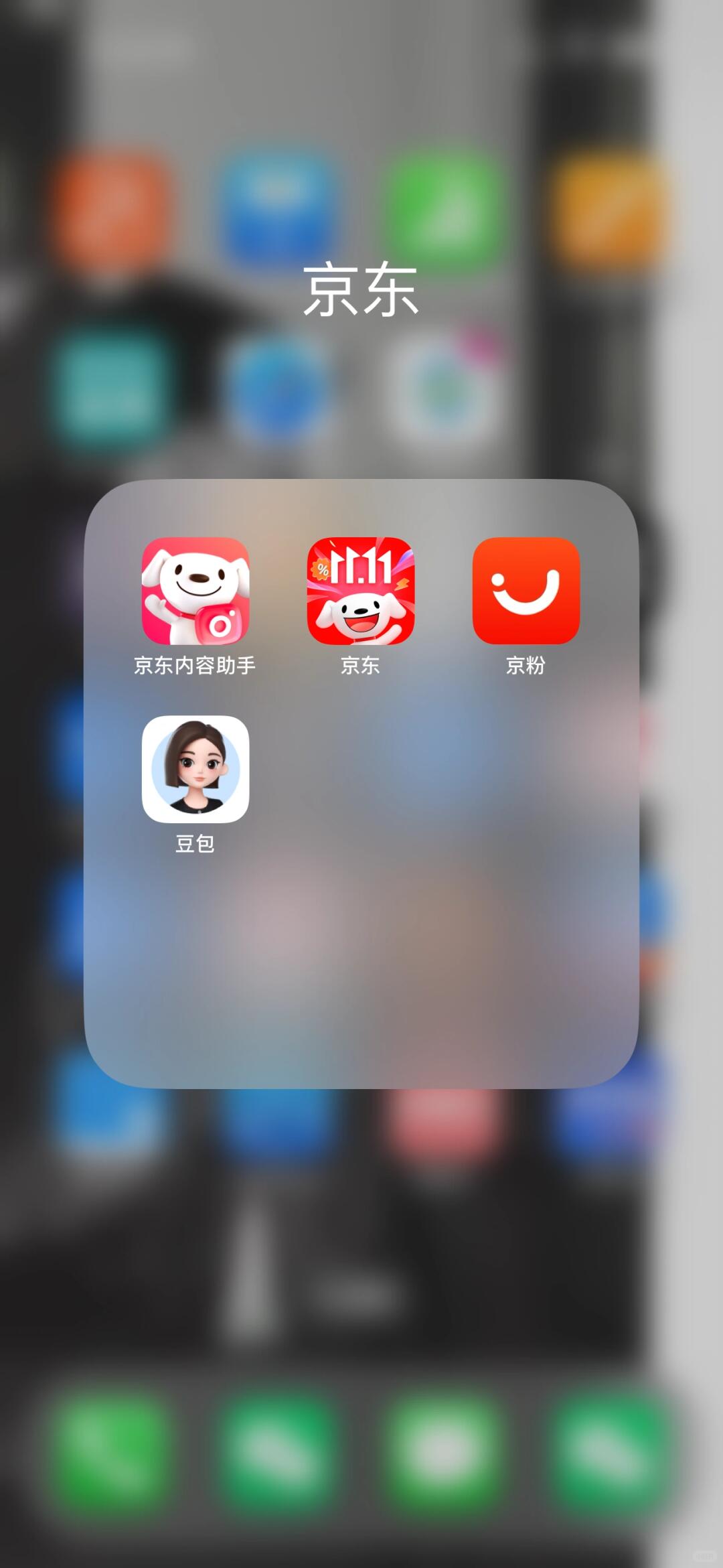The height and width of the screenshot is (1568, 723).
Task: Launch the 豆包 app
Action: (x=195, y=769)
